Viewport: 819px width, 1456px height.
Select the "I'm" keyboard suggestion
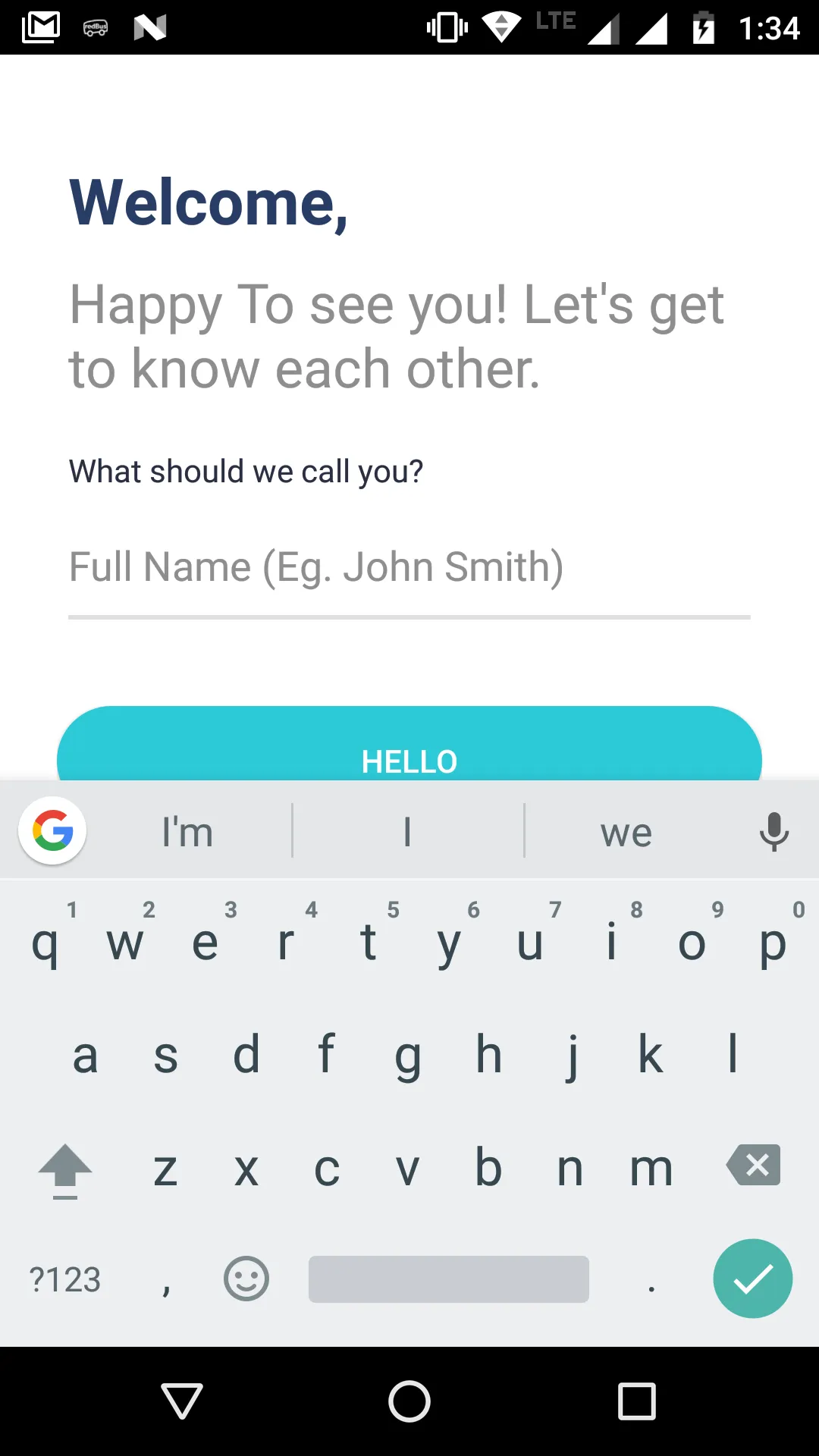pos(187,832)
